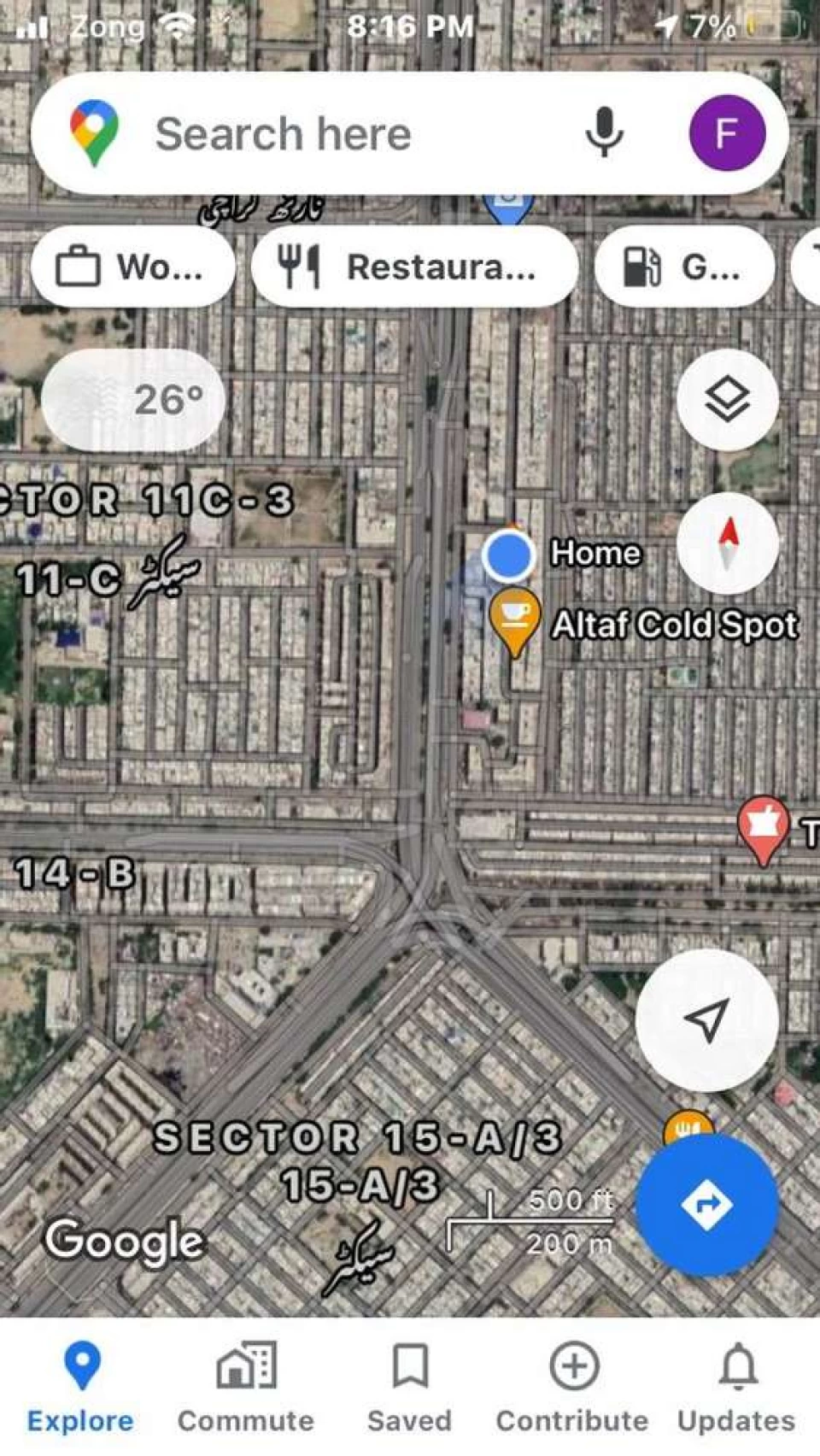Image resolution: width=820 pixels, height=1456 pixels.
Task: Open the Altaf Cold Spot marker
Action: tap(514, 623)
